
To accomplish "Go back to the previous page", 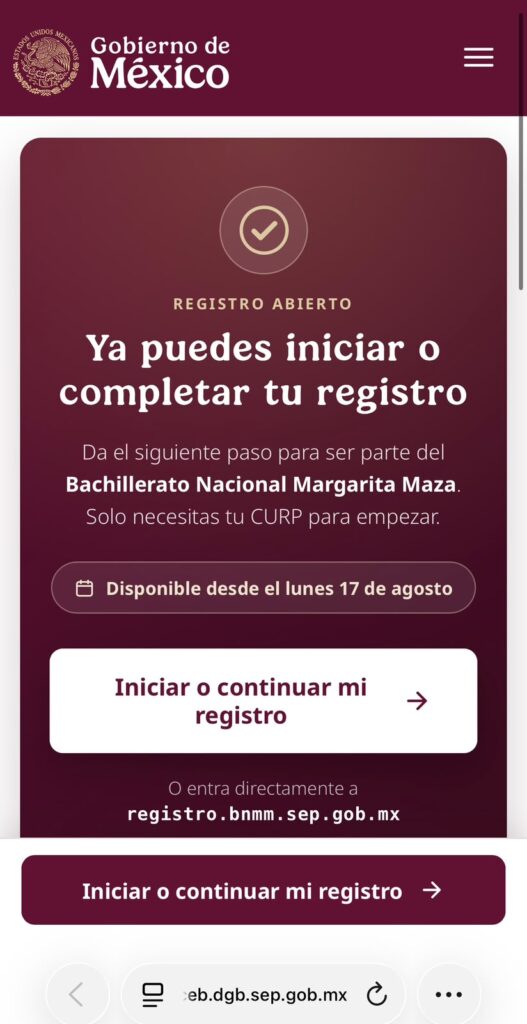I will (77, 995).
